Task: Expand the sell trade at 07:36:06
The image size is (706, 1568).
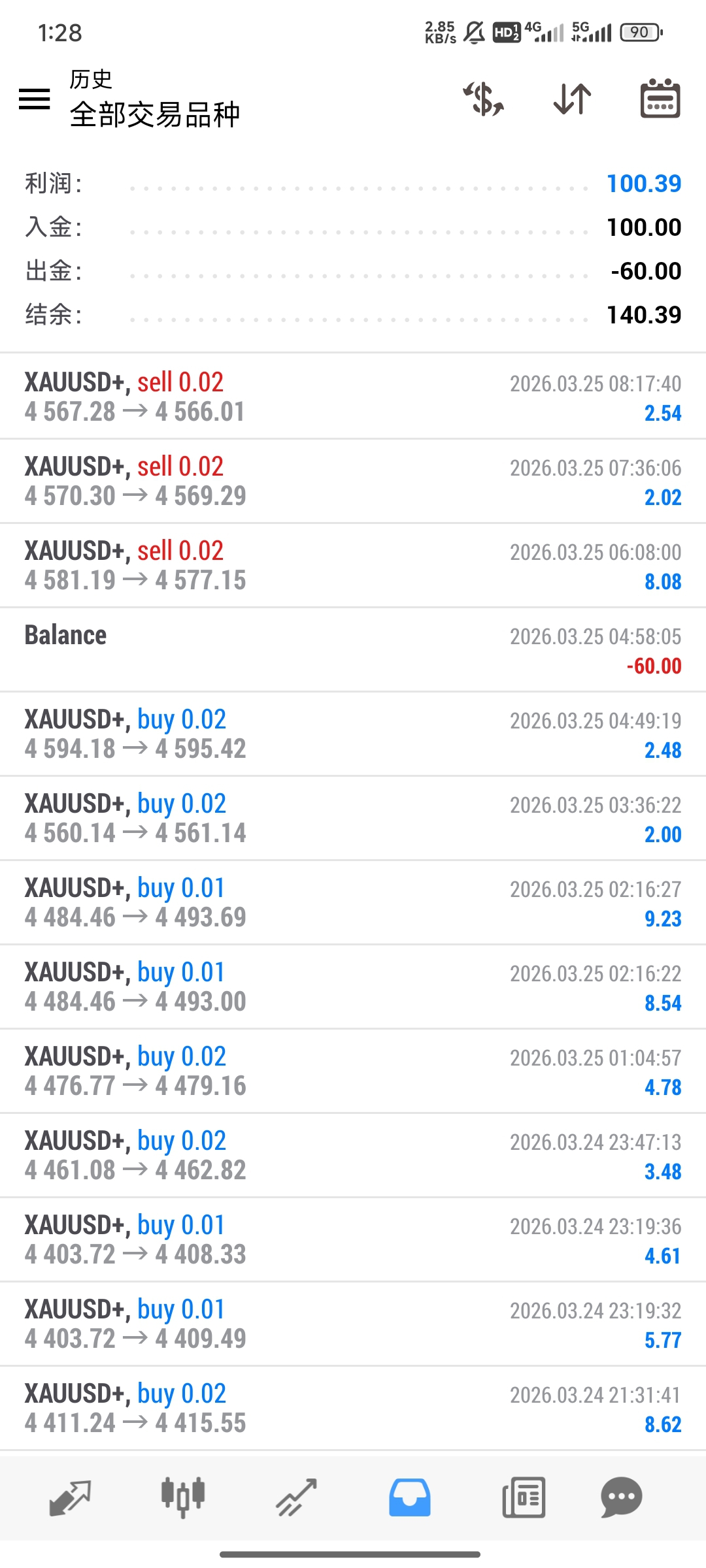Action: [x=353, y=481]
